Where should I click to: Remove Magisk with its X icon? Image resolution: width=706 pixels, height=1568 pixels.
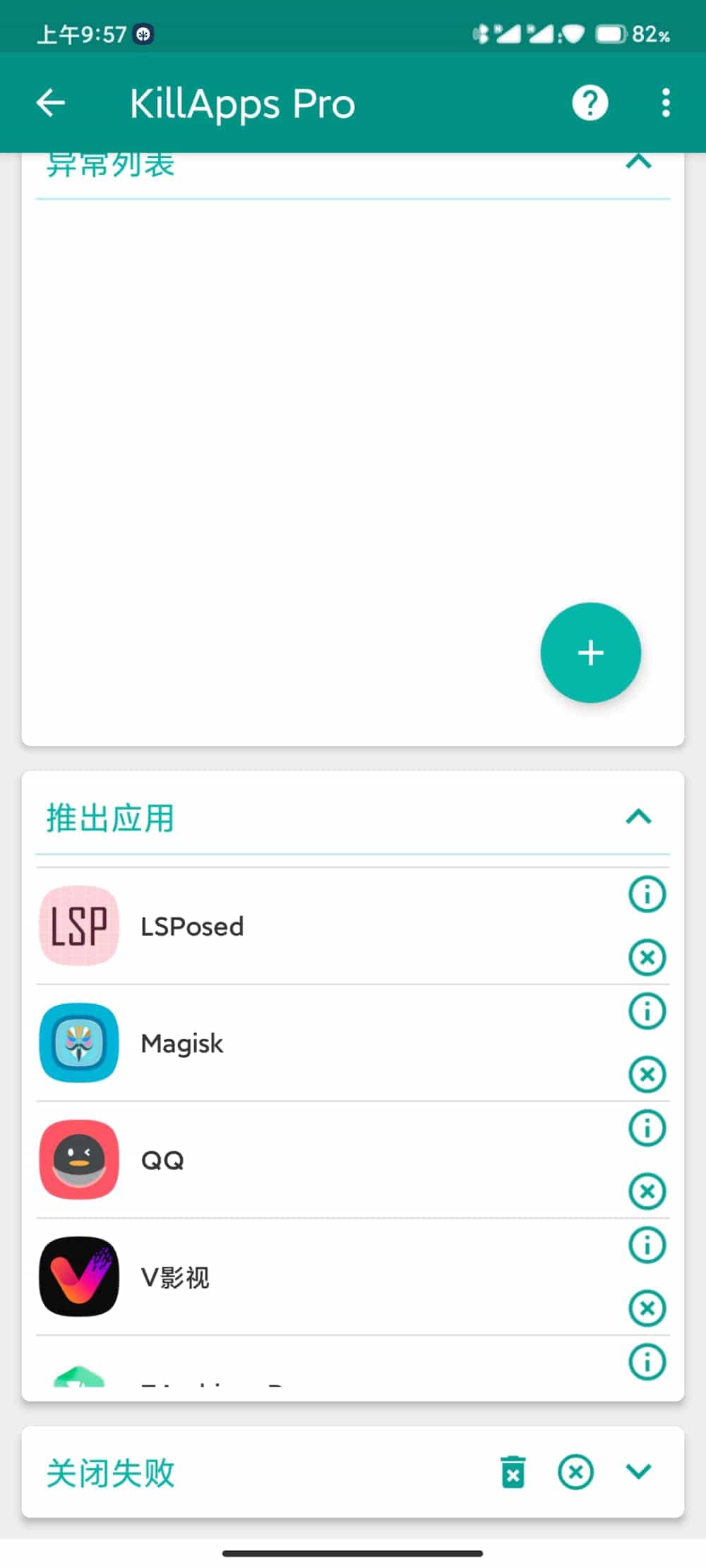(x=647, y=1075)
